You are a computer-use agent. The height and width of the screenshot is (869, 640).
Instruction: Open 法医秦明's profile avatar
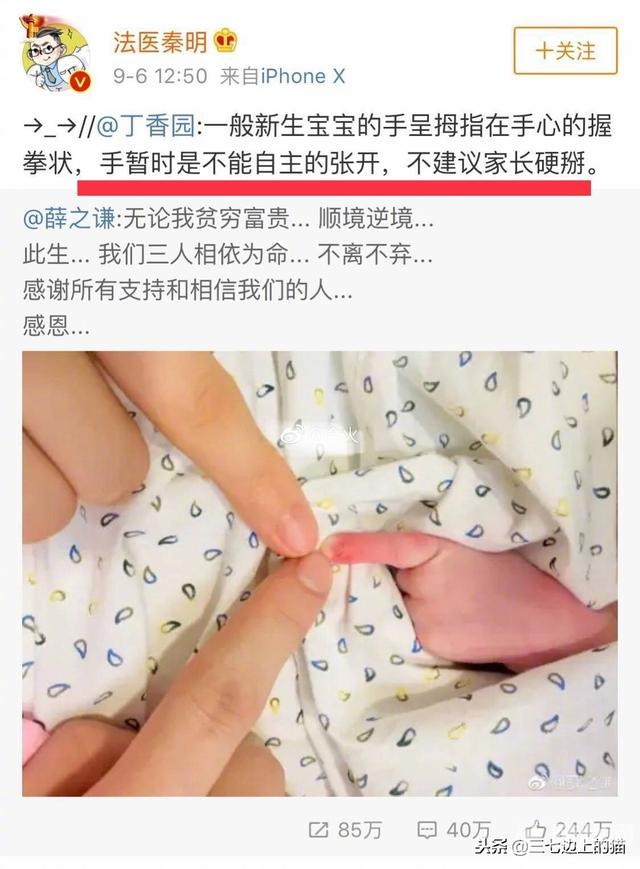pyautogui.click(x=56, y=54)
